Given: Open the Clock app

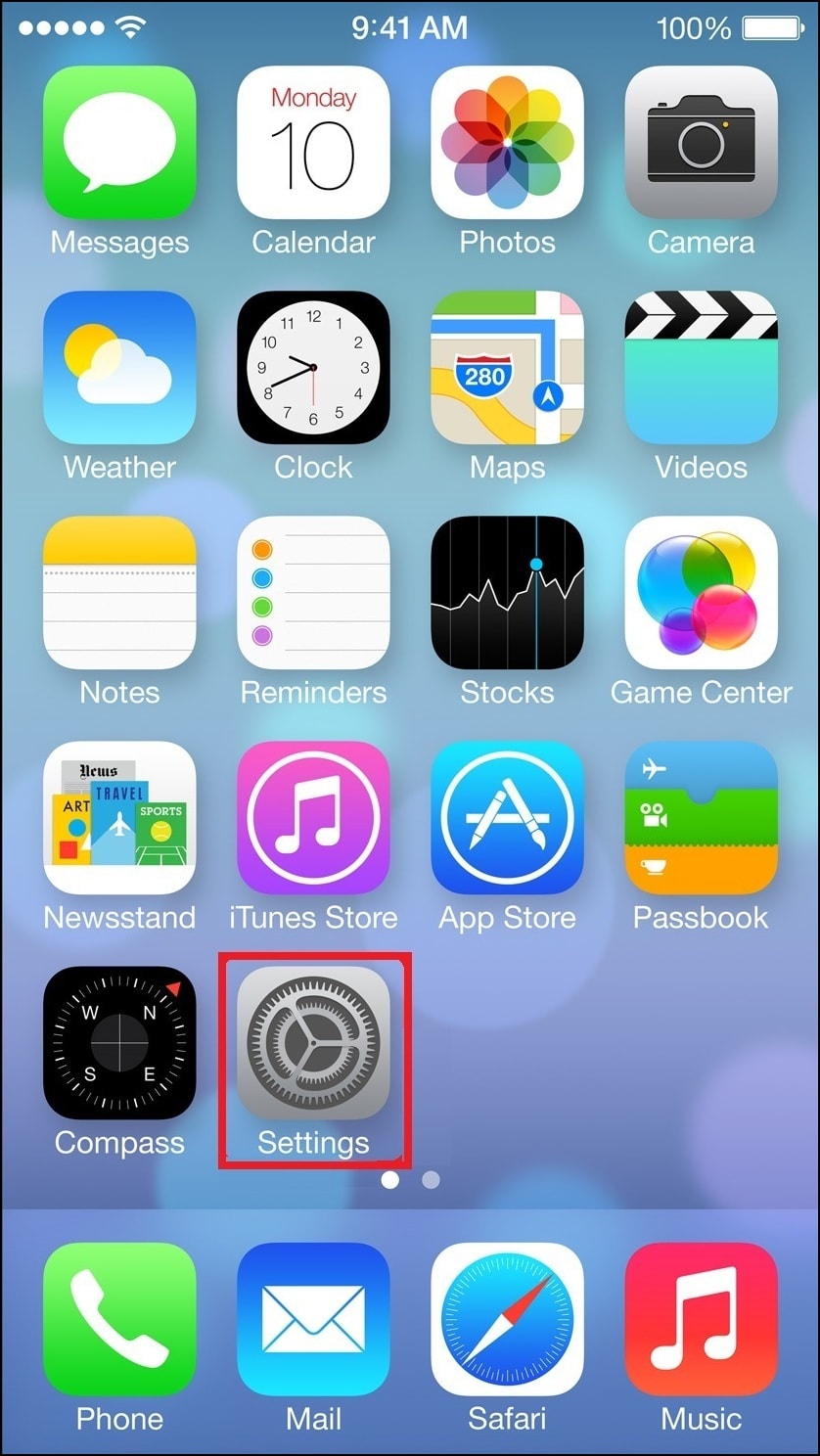Looking at the screenshot, I should [x=313, y=368].
